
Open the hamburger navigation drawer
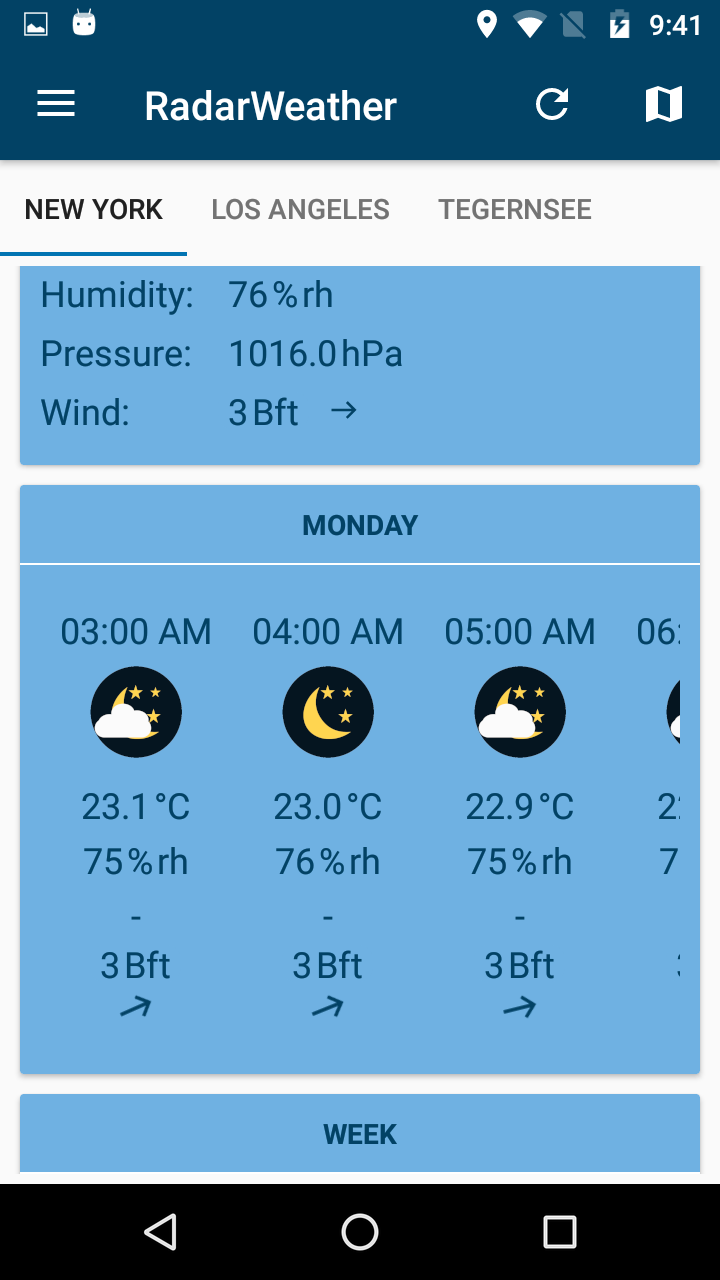tap(56, 104)
